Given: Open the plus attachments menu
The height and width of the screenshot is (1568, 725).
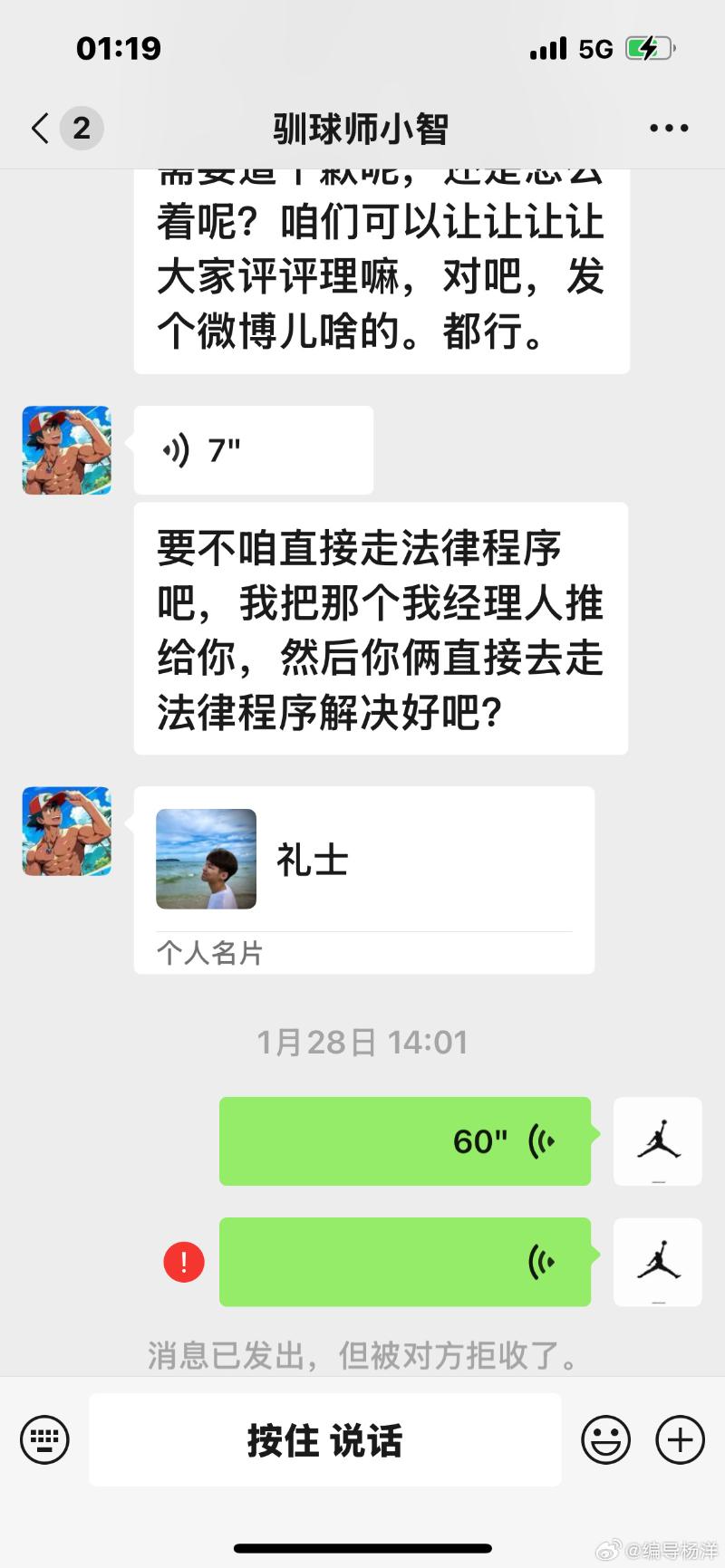Looking at the screenshot, I should [x=680, y=1439].
